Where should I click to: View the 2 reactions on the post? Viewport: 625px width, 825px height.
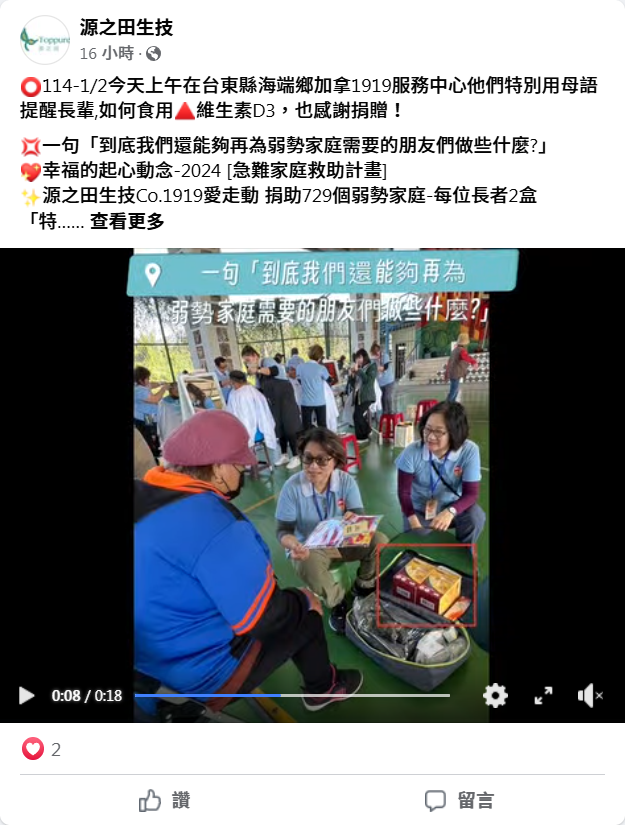(x=41, y=749)
